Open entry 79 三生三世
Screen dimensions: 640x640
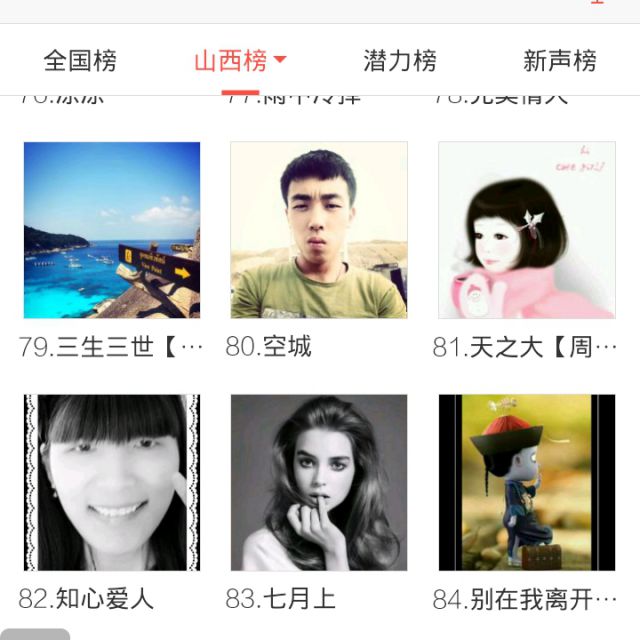point(112,230)
